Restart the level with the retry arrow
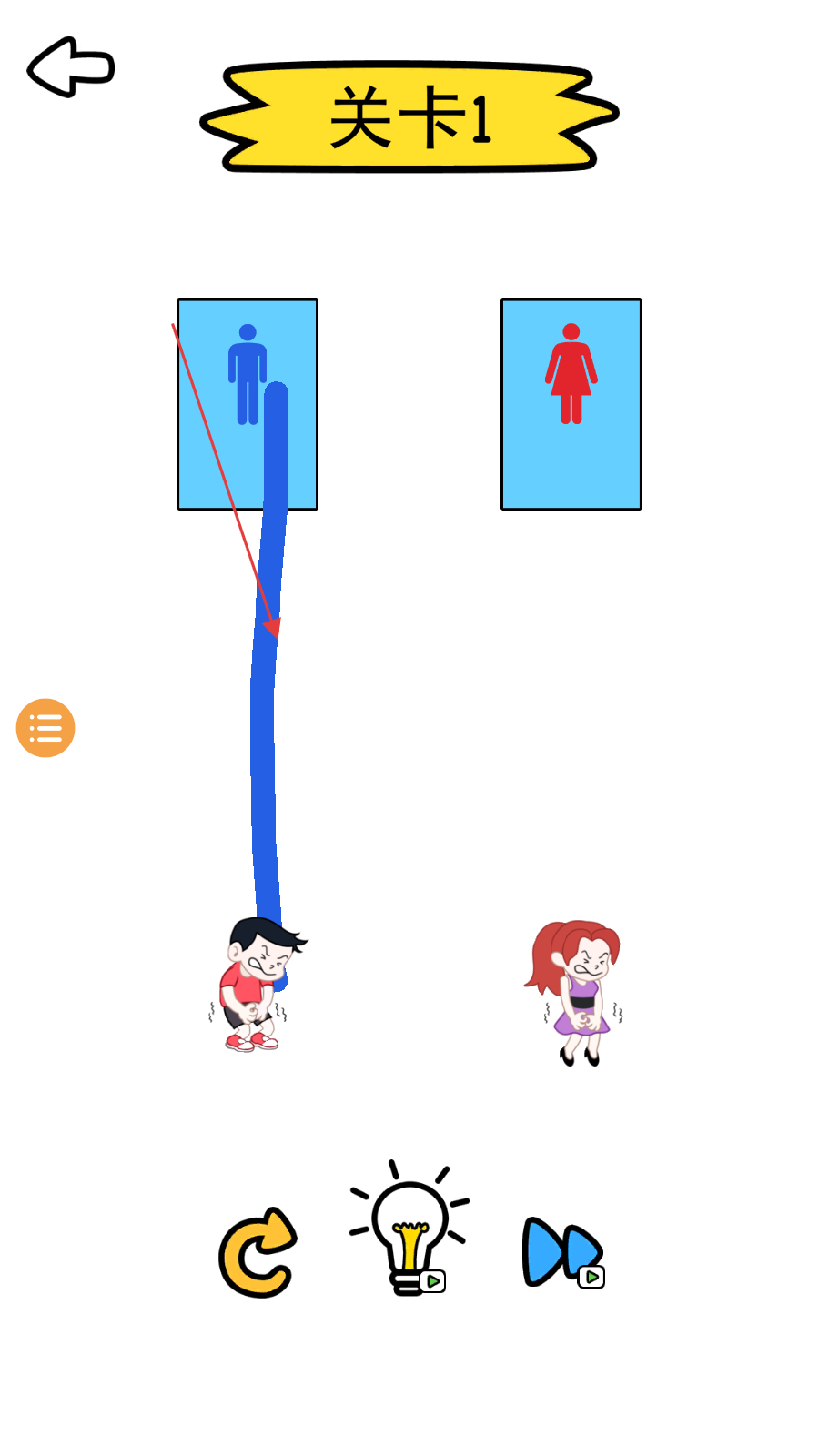The width and height of the screenshot is (819, 1456). click(257, 1253)
